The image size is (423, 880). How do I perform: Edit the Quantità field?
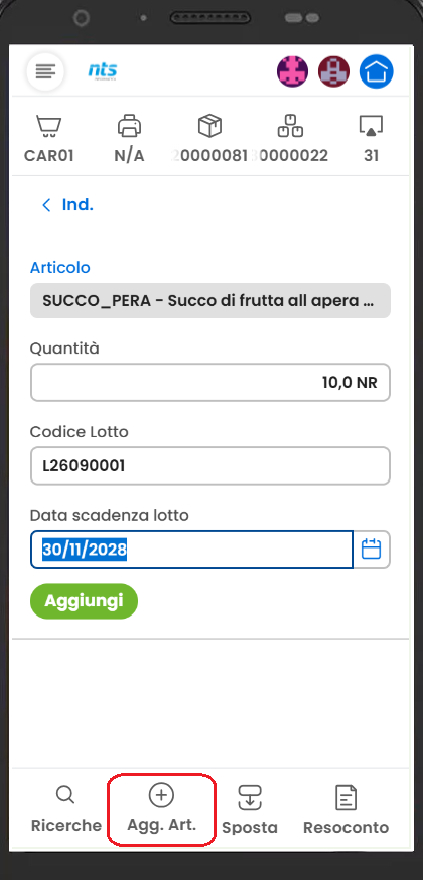tap(210, 383)
